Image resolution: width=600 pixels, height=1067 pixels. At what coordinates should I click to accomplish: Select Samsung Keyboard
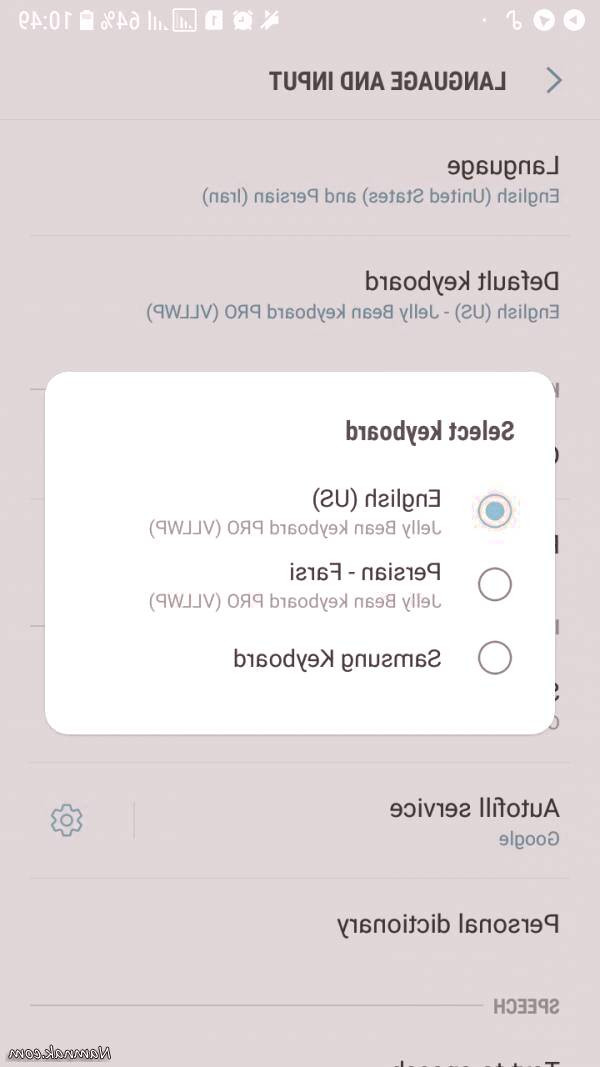[x=494, y=658]
